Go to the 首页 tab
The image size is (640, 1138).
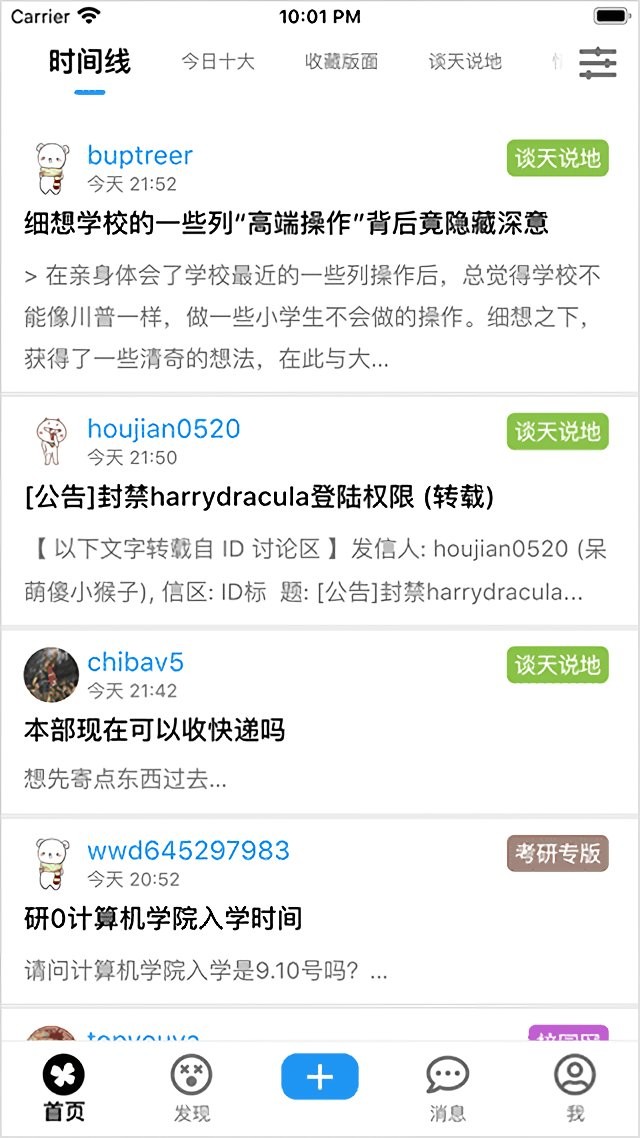coord(64,1087)
